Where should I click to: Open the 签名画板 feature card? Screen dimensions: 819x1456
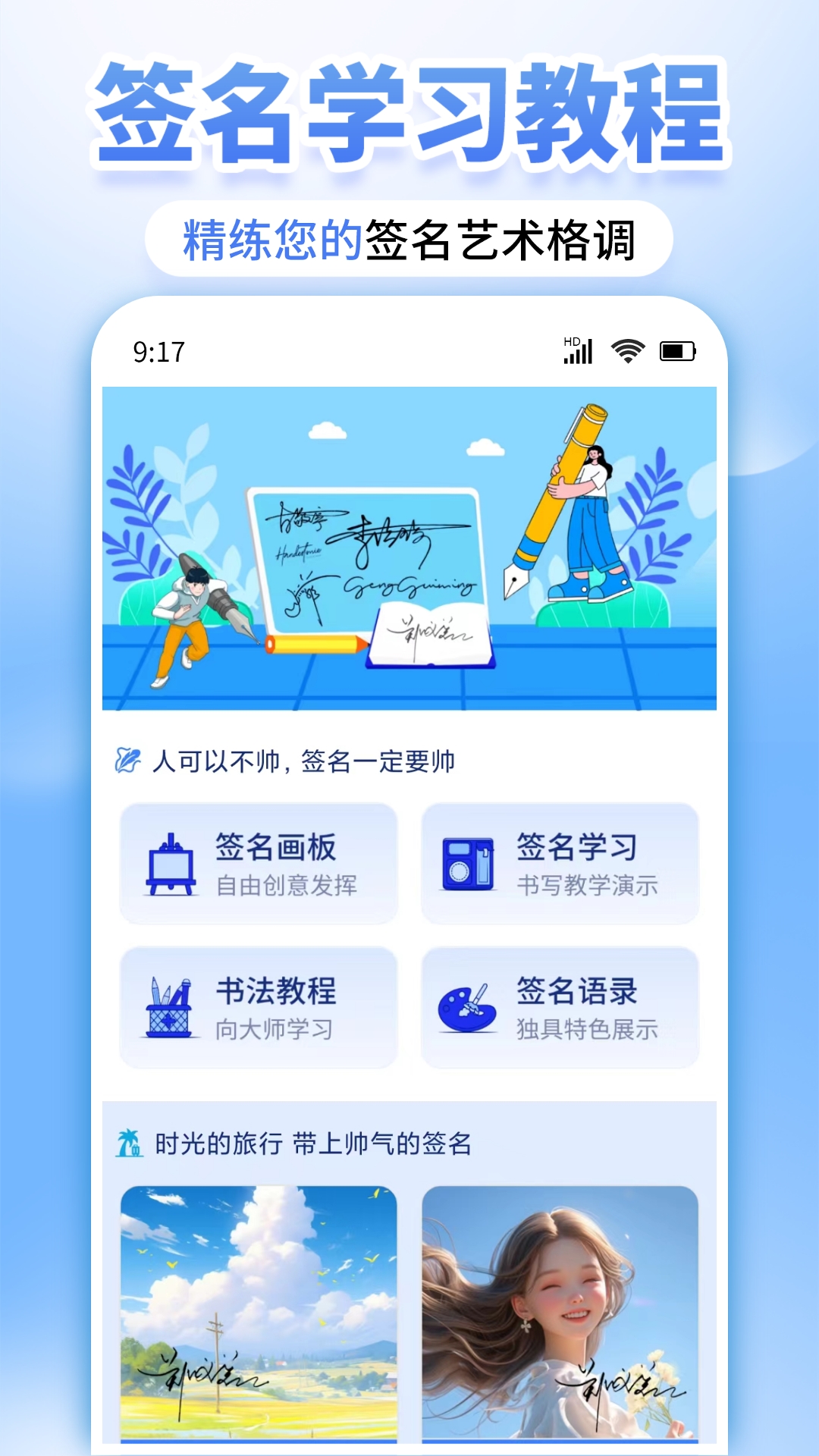(x=259, y=864)
